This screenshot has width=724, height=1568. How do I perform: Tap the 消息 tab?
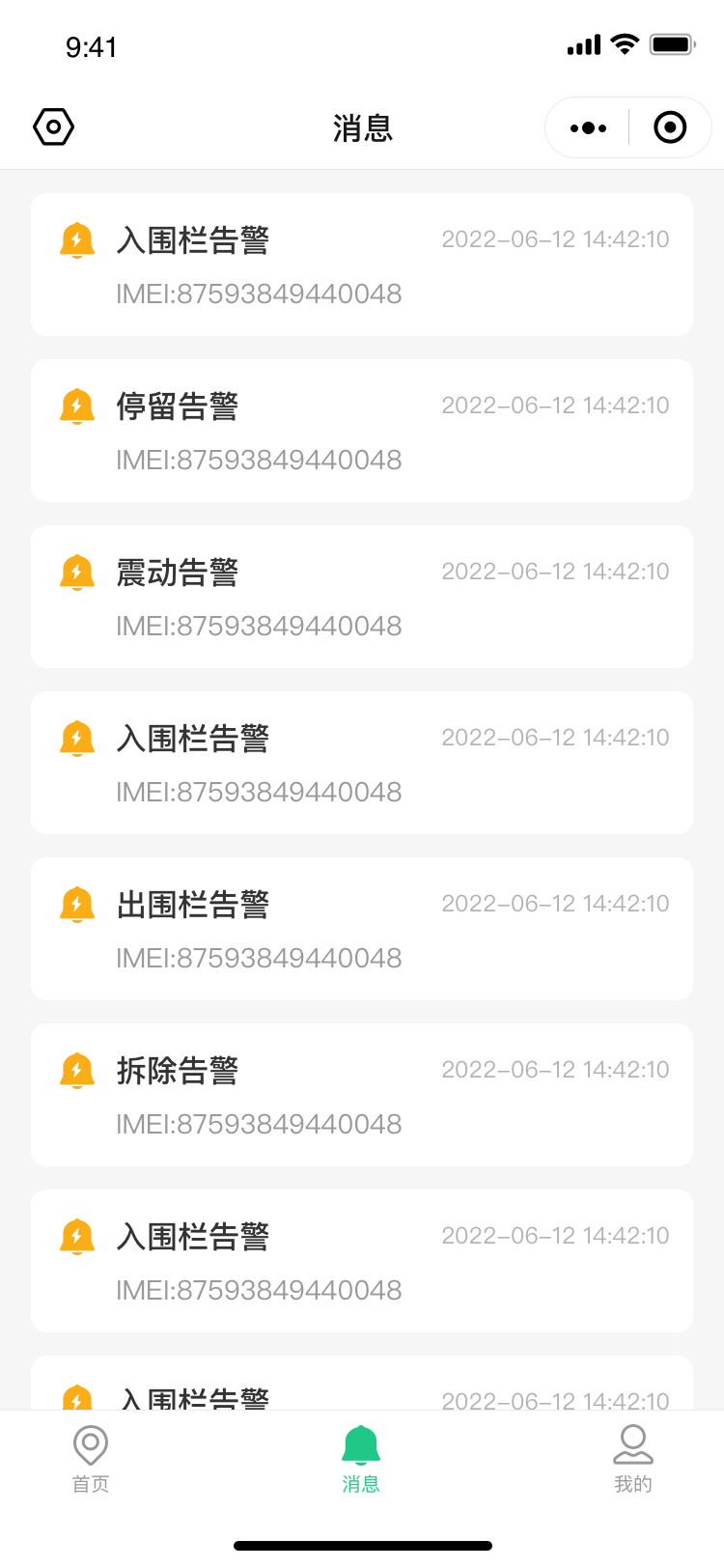click(361, 1459)
